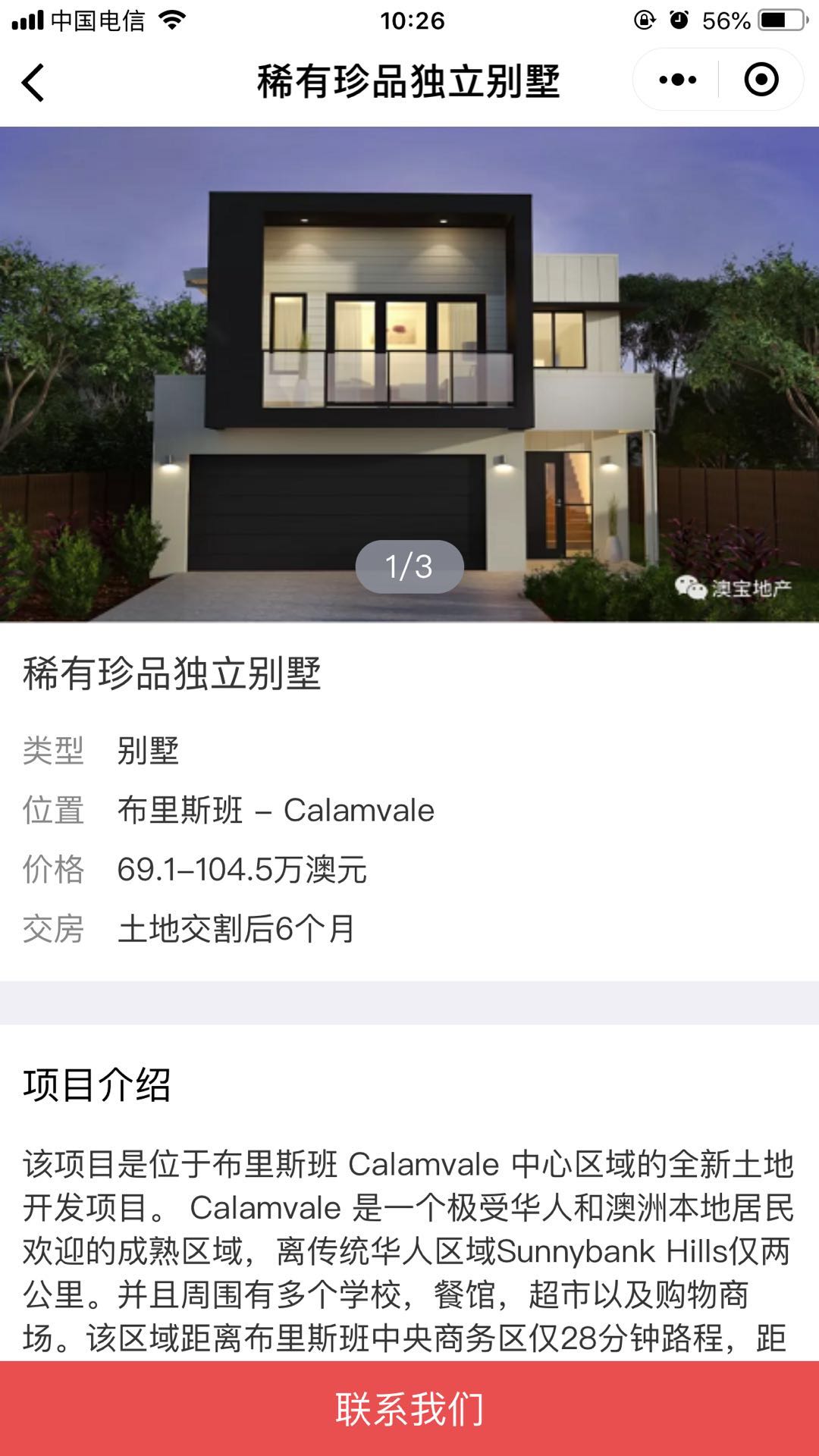The width and height of the screenshot is (819, 1456).
Task: Open the WeChat mini-program options menu (•••)
Action: coord(677,79)
